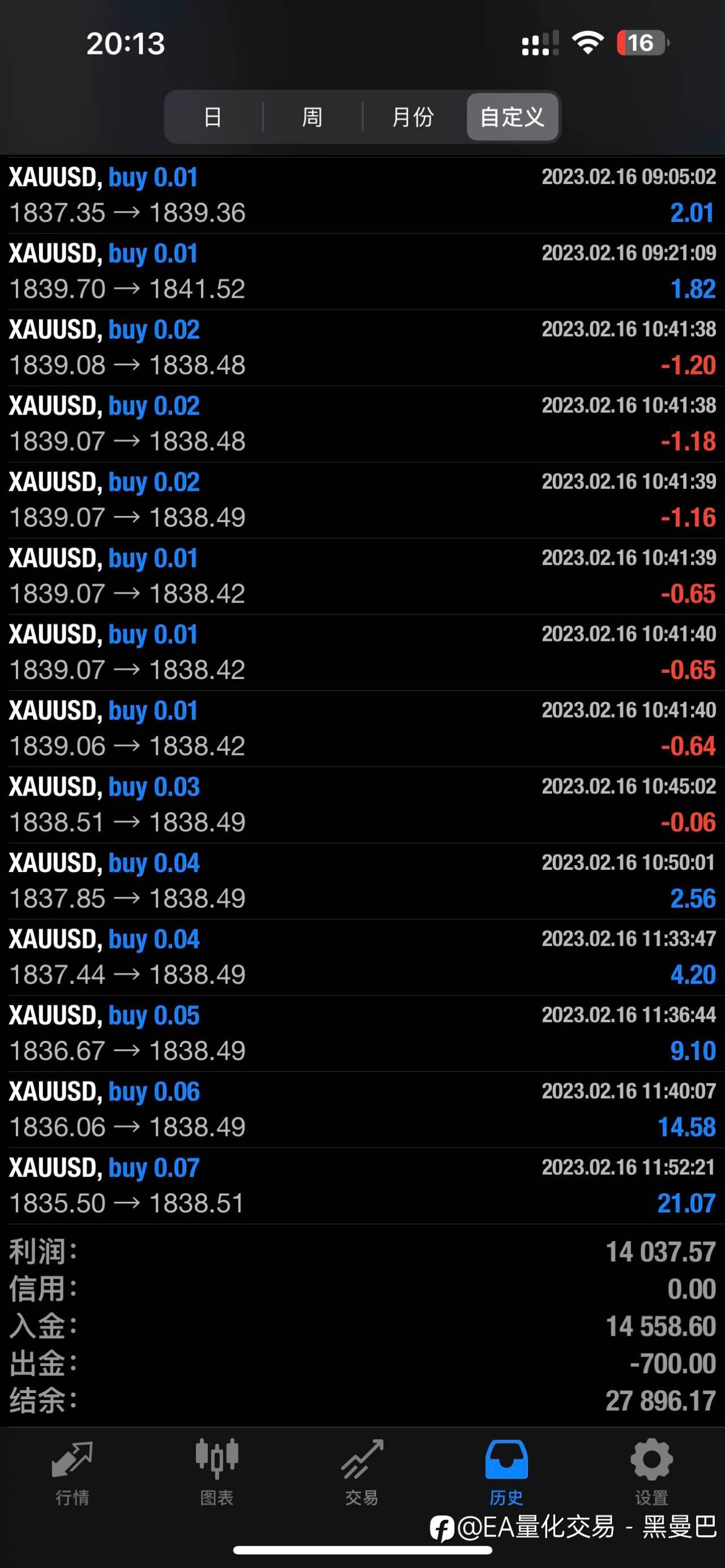725x1568 pixels.
Task: Expand the trade with loss -1.20
Action: (x=362, y=348)
